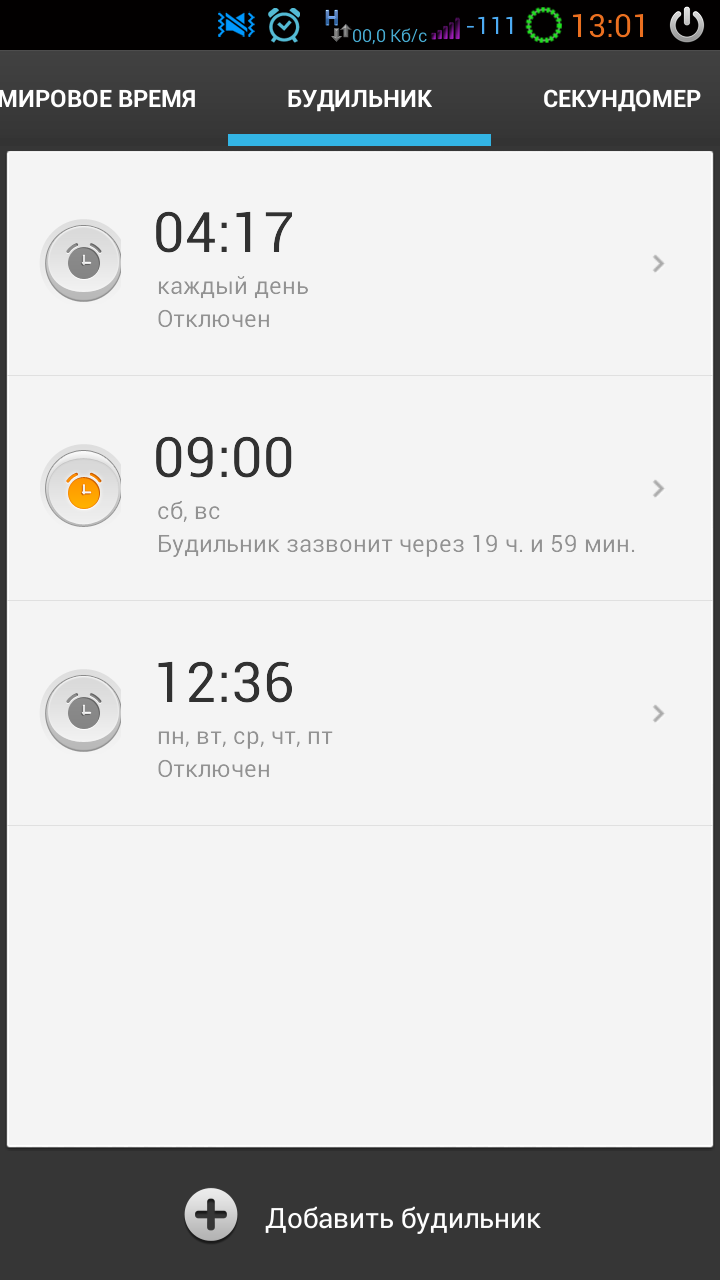Viewport: 720px width, 1280px height.
Task: Tap Добавить будильник to add alarm
Action: [360, 1217]
